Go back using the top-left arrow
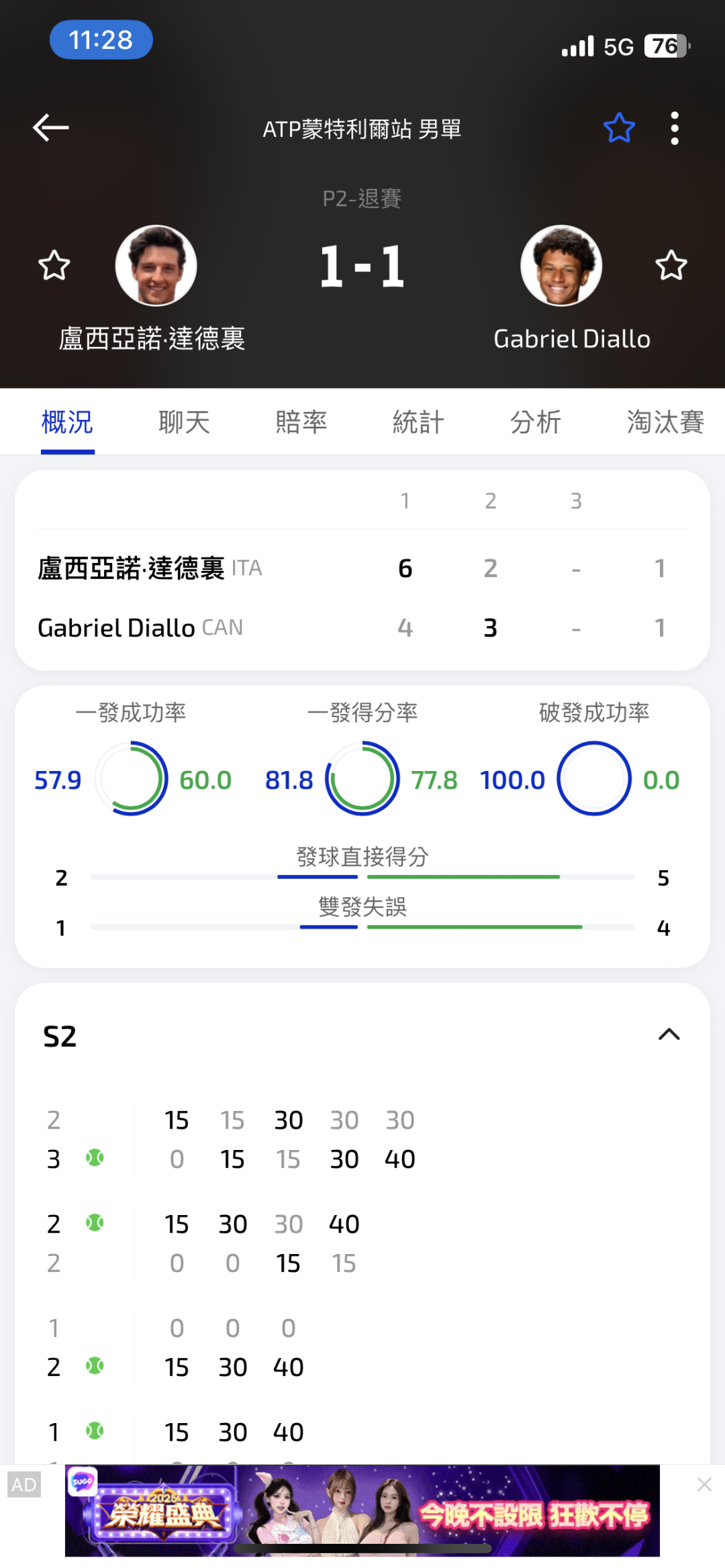The image size is (725, 1568). 51,127
